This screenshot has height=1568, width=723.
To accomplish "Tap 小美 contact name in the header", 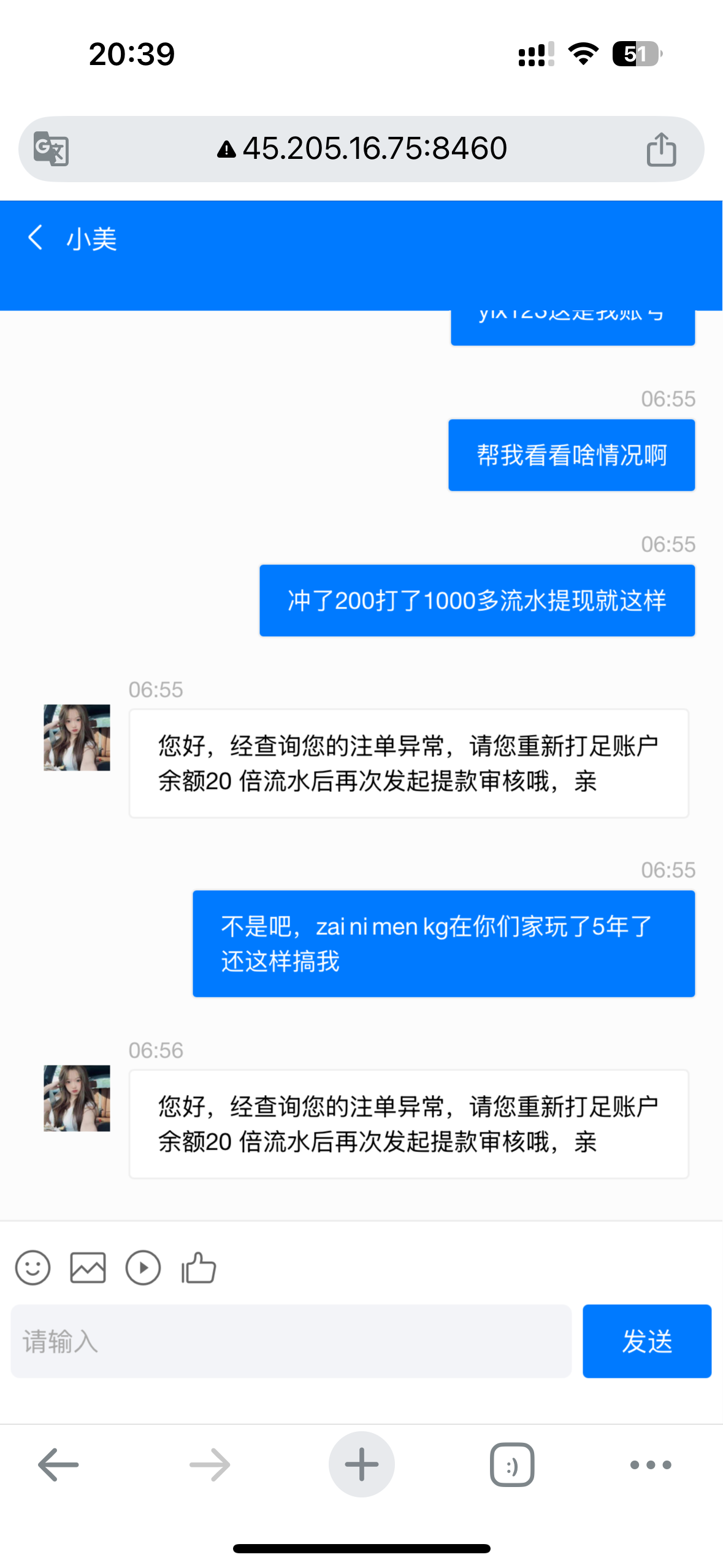I will [91, 239].
